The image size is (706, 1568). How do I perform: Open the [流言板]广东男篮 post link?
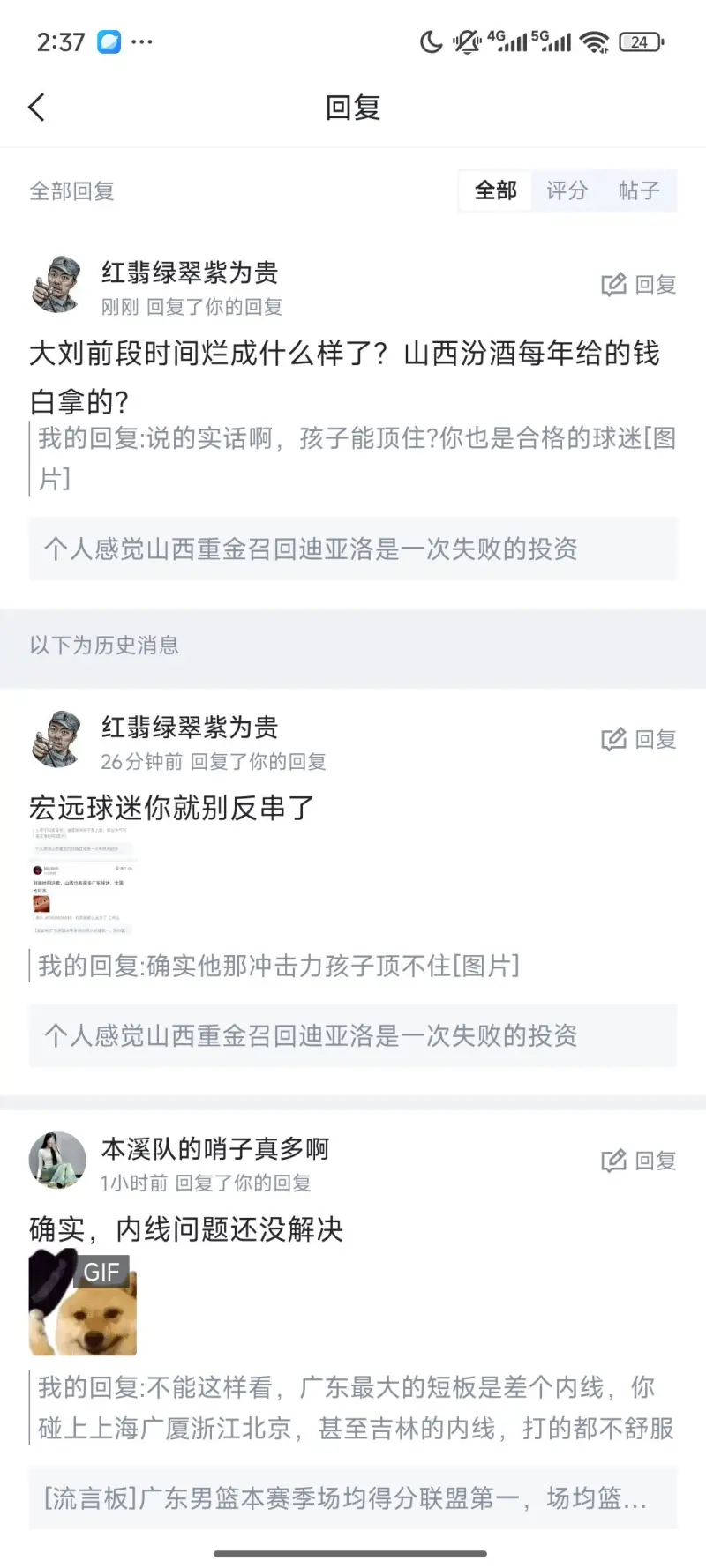point(352,1497)
